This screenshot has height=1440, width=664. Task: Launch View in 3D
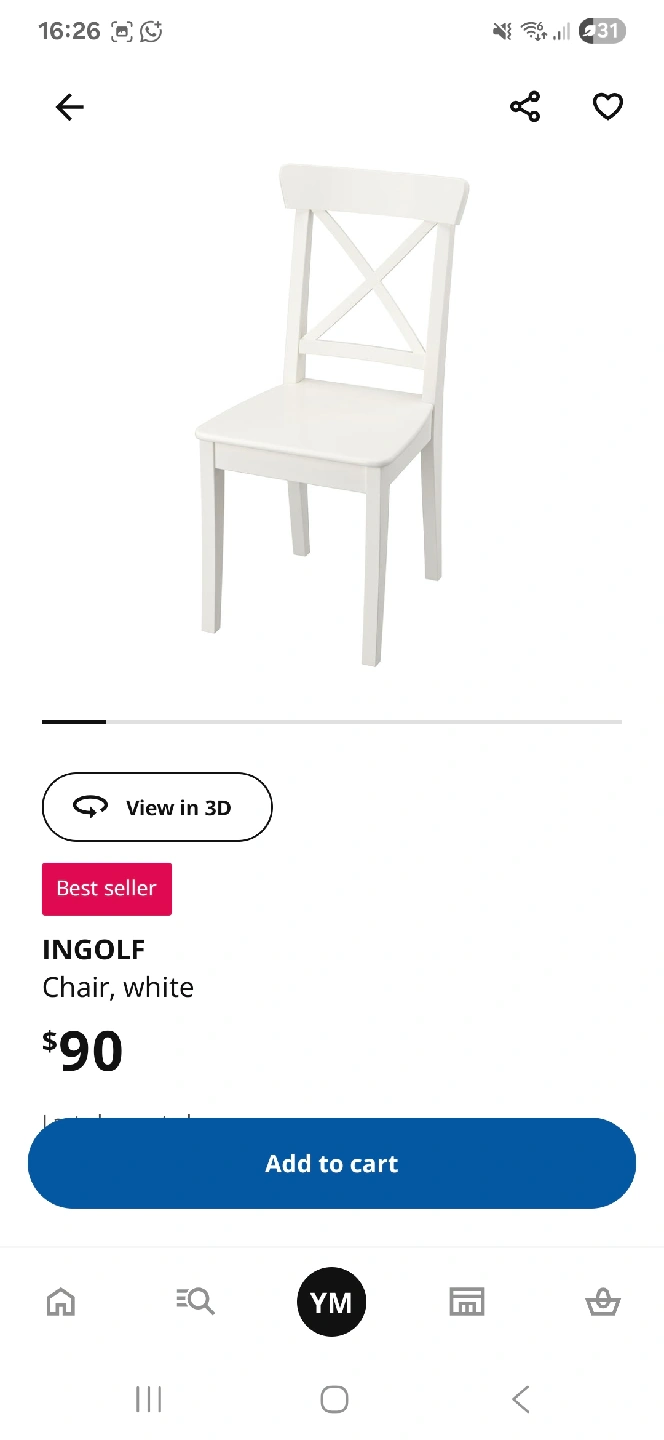click(157, 807)
